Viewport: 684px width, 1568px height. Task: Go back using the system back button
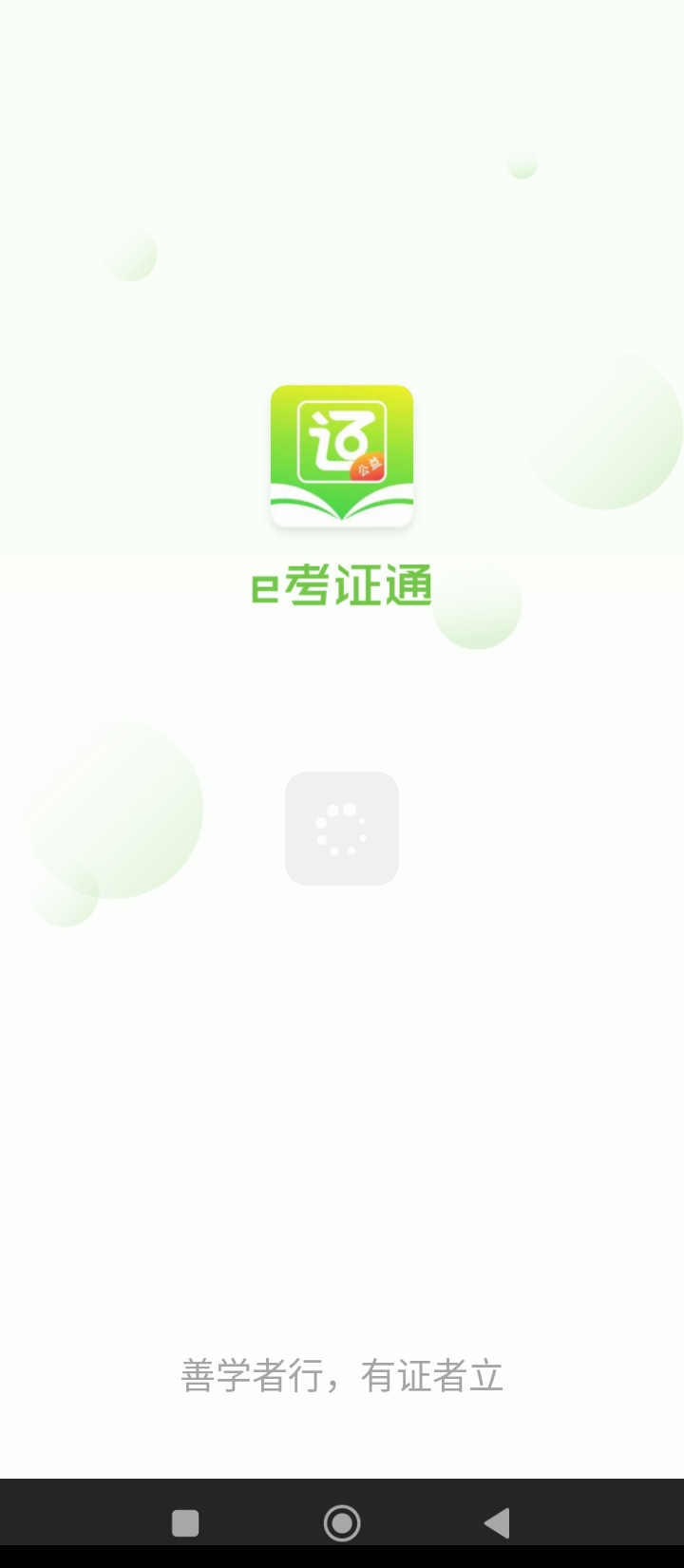point(497,1522)
